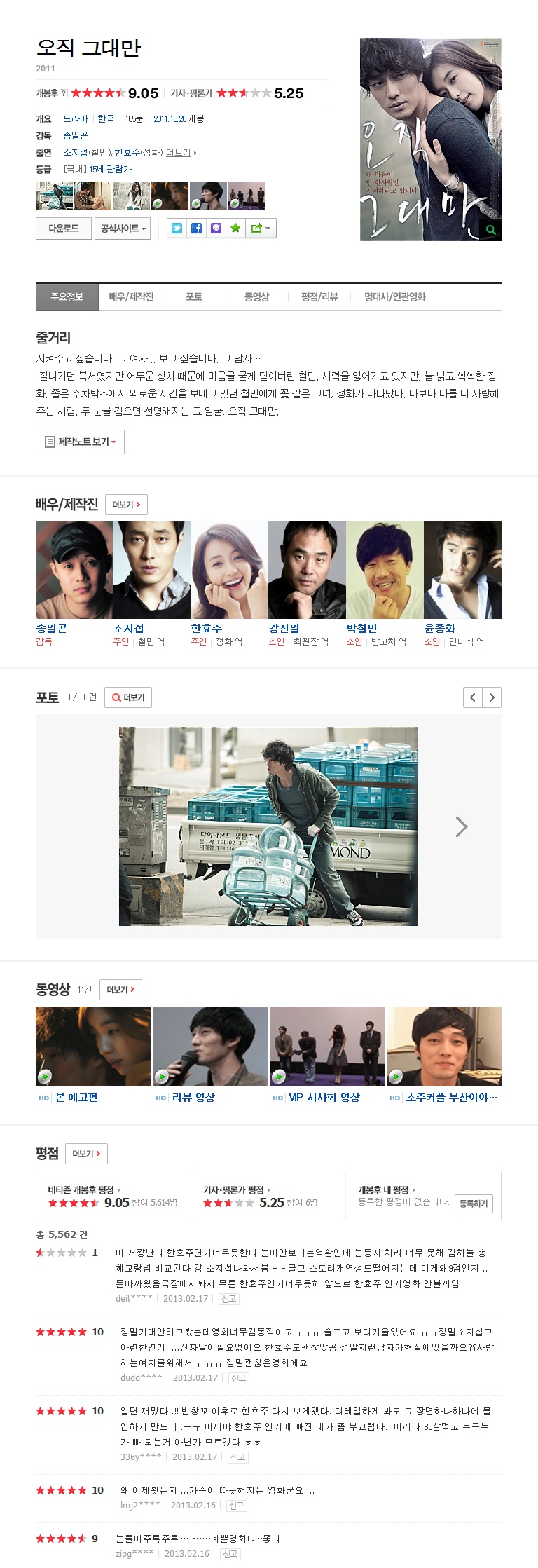Show next photo with the right arrow button
The height and width of the screenshot is (1568, 538).
(x=492, y=697)
